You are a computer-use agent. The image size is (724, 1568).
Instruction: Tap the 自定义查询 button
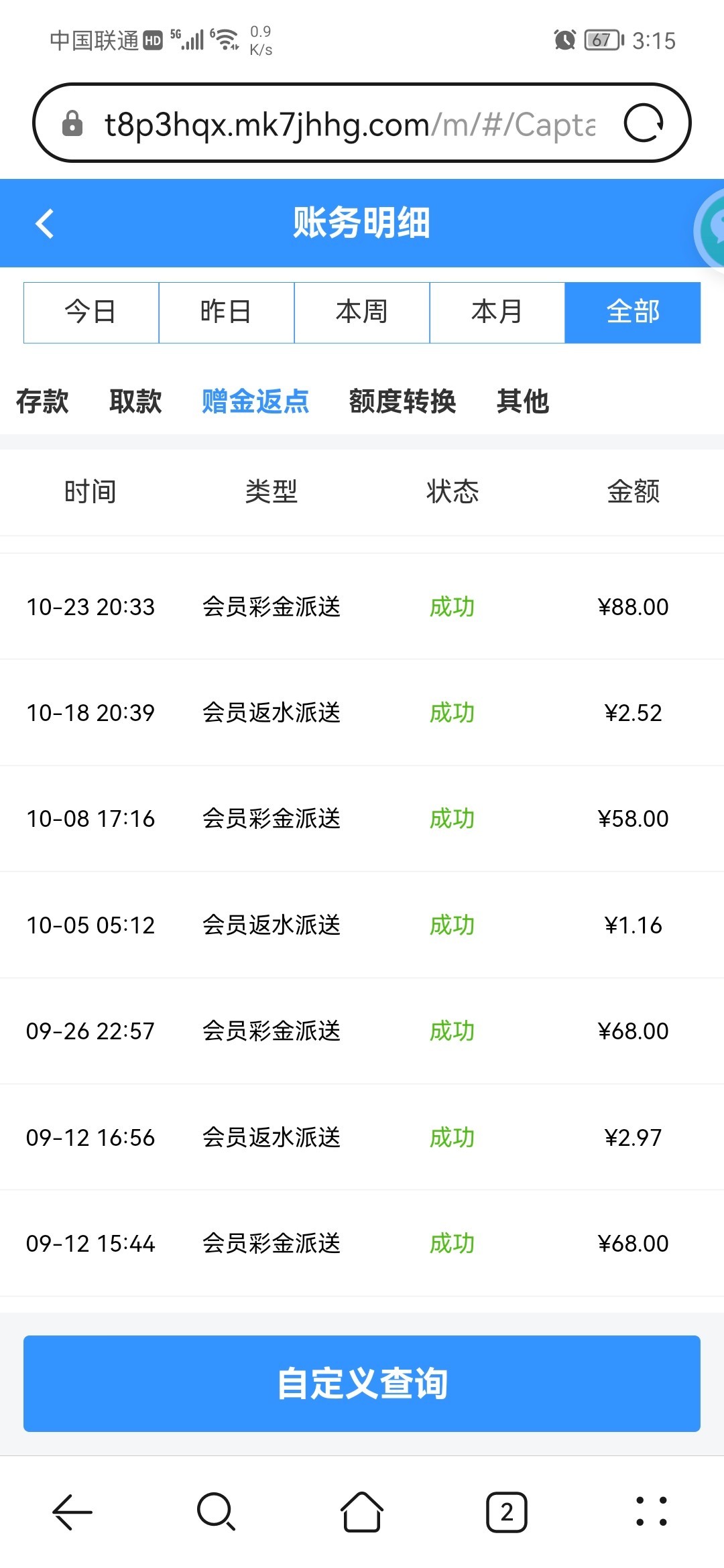[362, 1384]
